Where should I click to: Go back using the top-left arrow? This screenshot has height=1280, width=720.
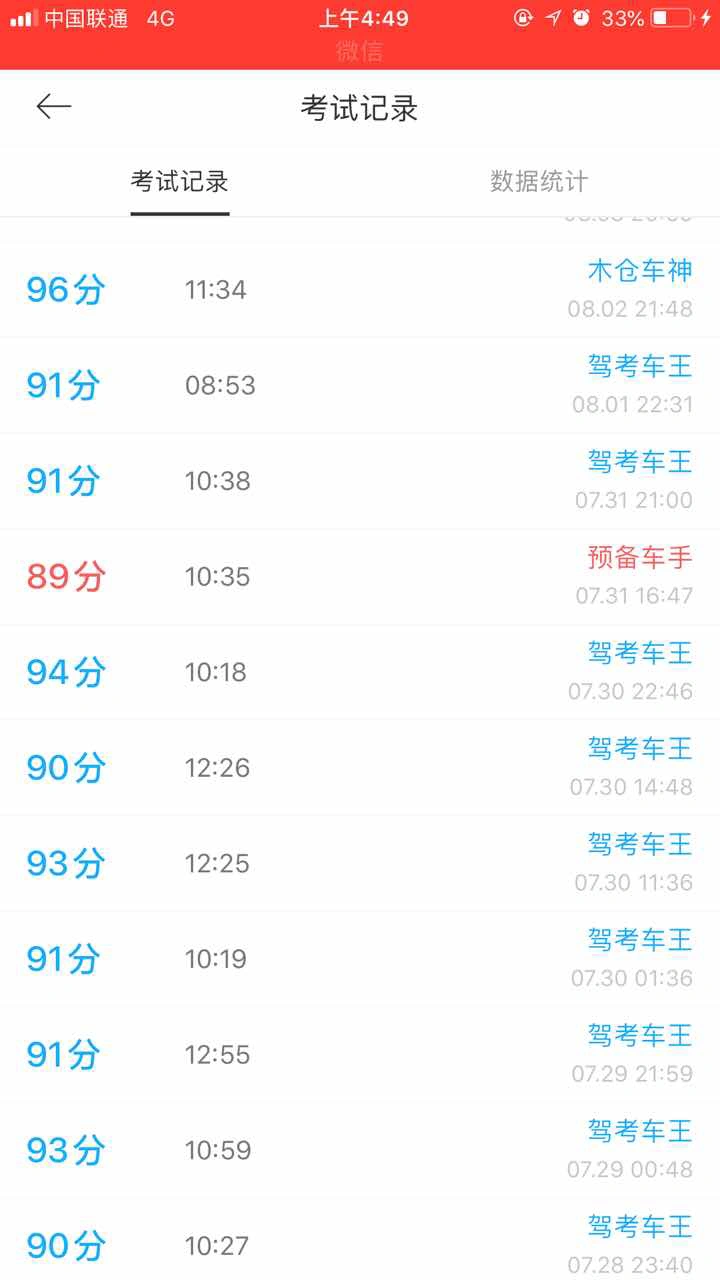54,107
